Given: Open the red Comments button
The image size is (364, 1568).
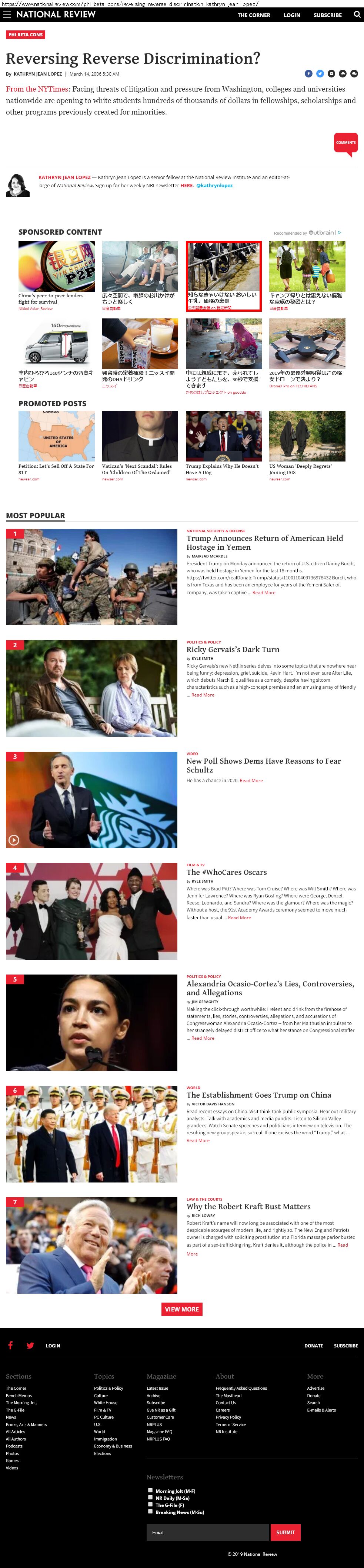Looking at the screenshot, I should (346, 143).
